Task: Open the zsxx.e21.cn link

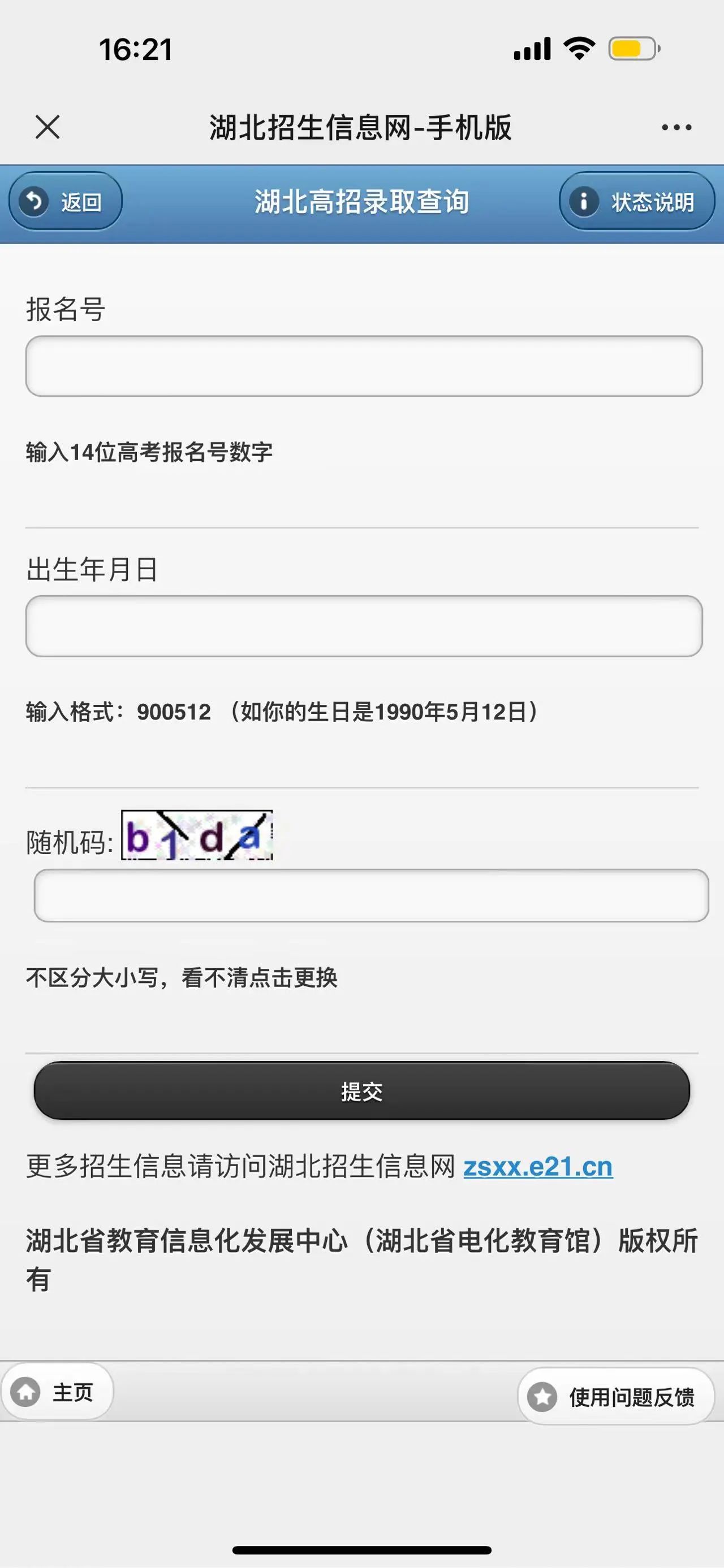Action: (538, 1167)
